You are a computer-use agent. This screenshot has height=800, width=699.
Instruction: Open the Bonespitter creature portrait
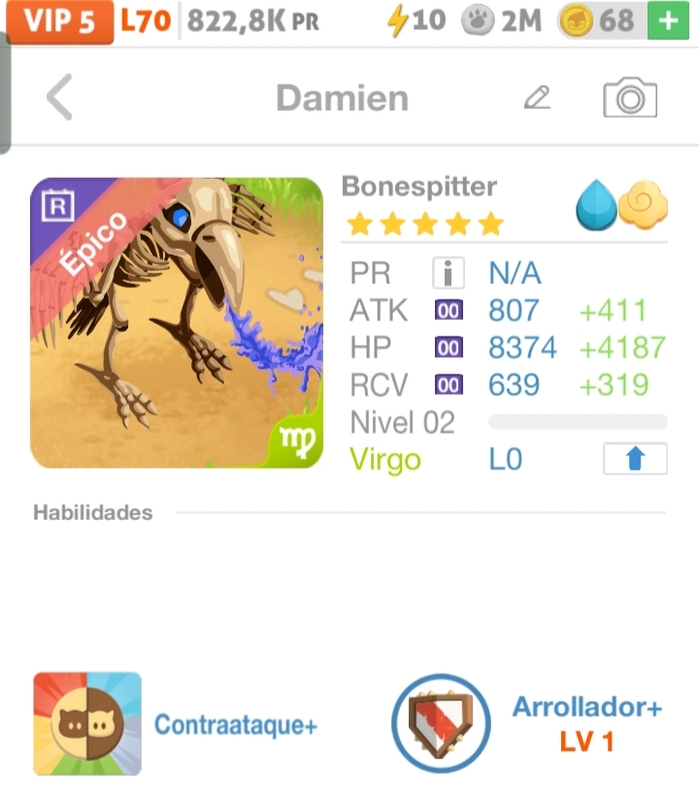click(177, 323)
